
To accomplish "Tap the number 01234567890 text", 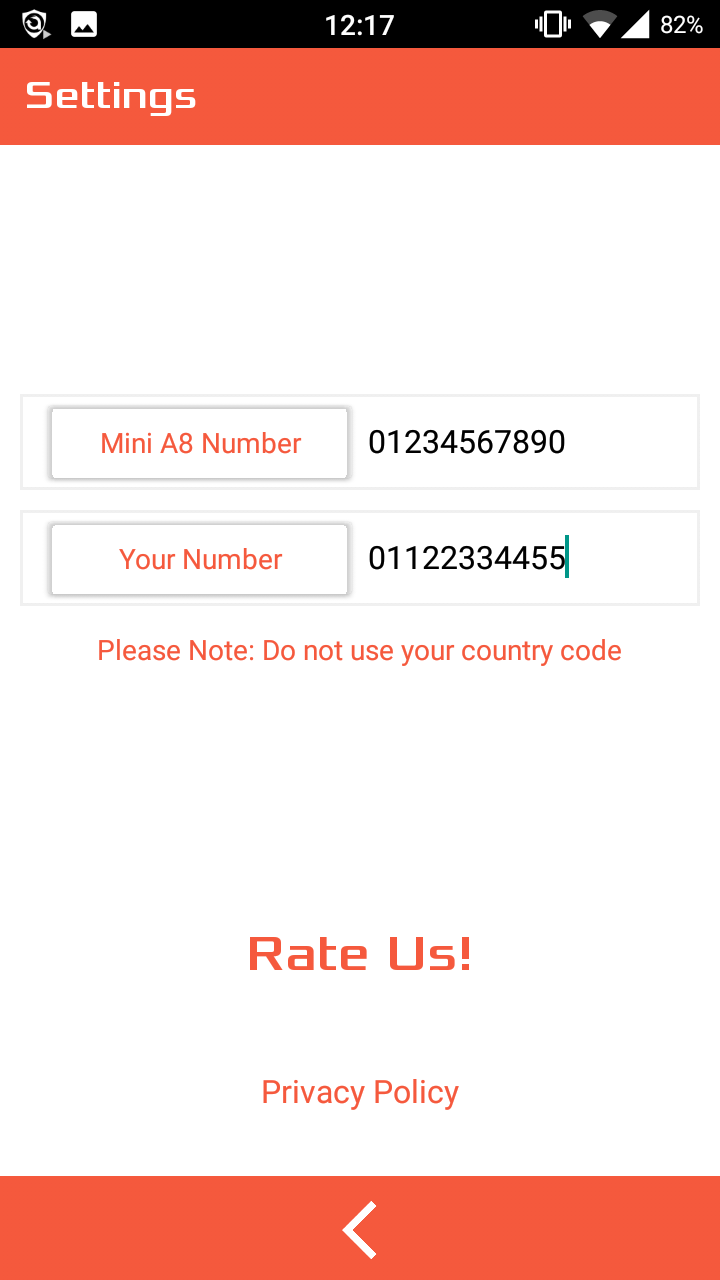I will tap(467, 442).
